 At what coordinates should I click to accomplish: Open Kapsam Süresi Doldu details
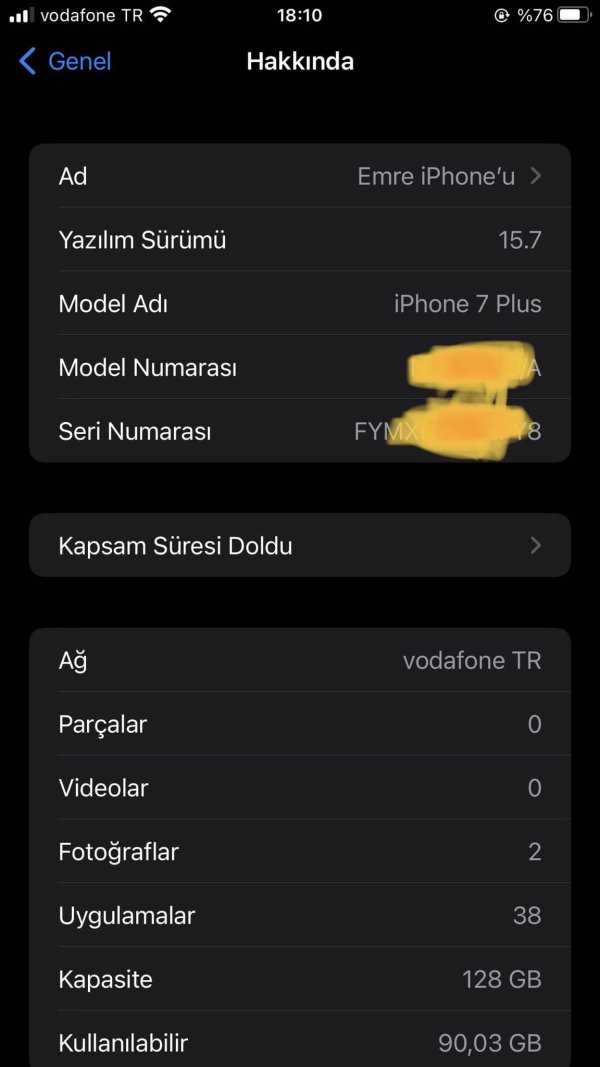click(300, 546)
